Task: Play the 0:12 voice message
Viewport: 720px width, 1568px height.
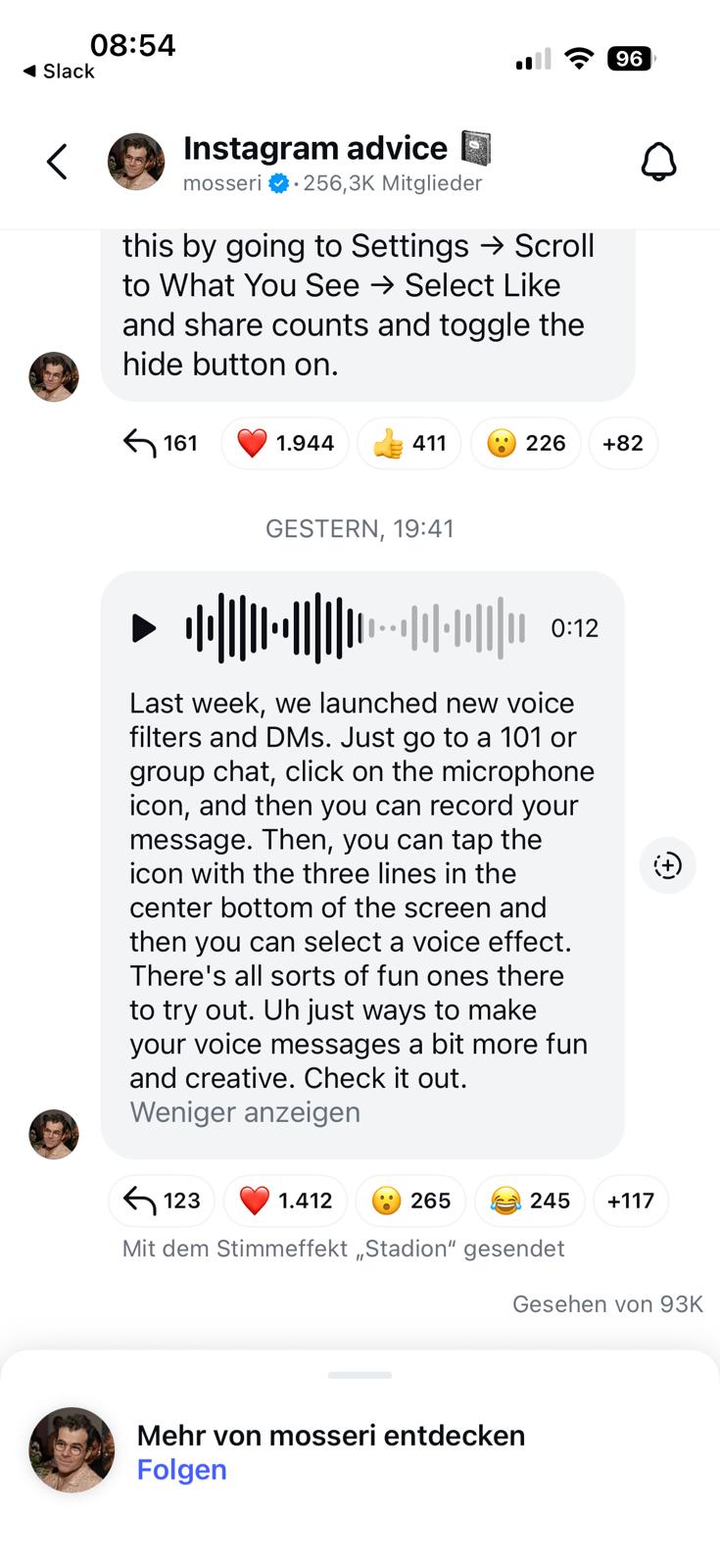Action: click(144, 628)
